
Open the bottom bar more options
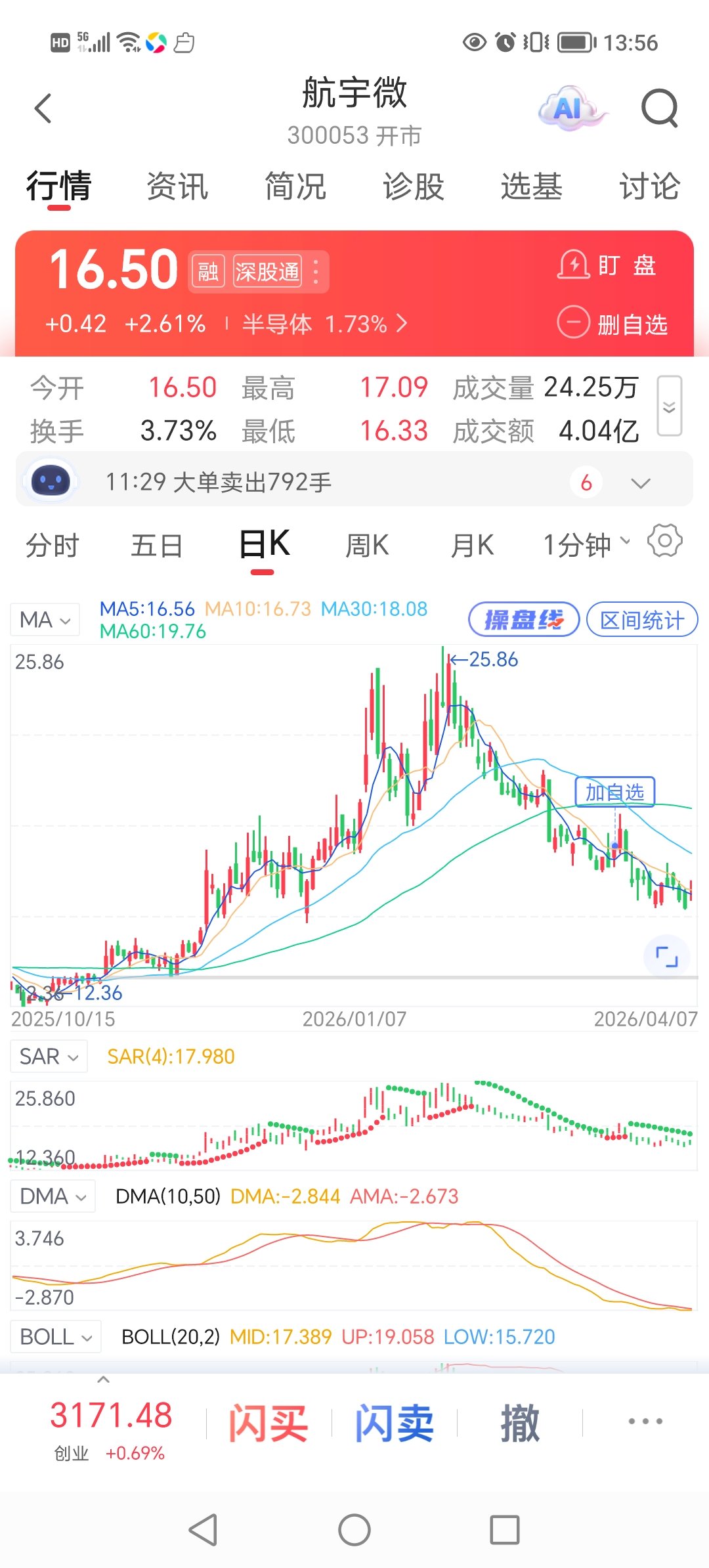coord(645,1422)
